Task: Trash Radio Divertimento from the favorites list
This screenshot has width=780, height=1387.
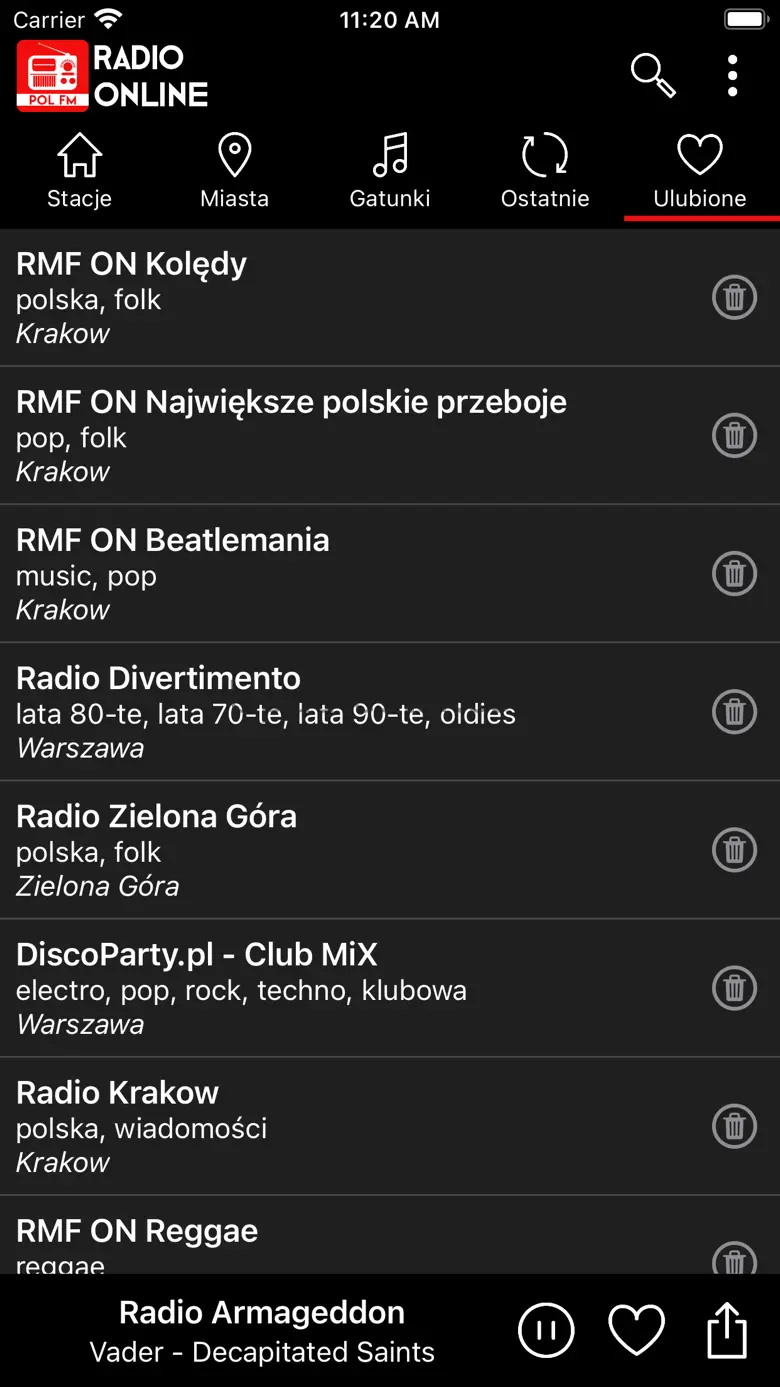Action: pyautogui.click(x=734, y=711)
